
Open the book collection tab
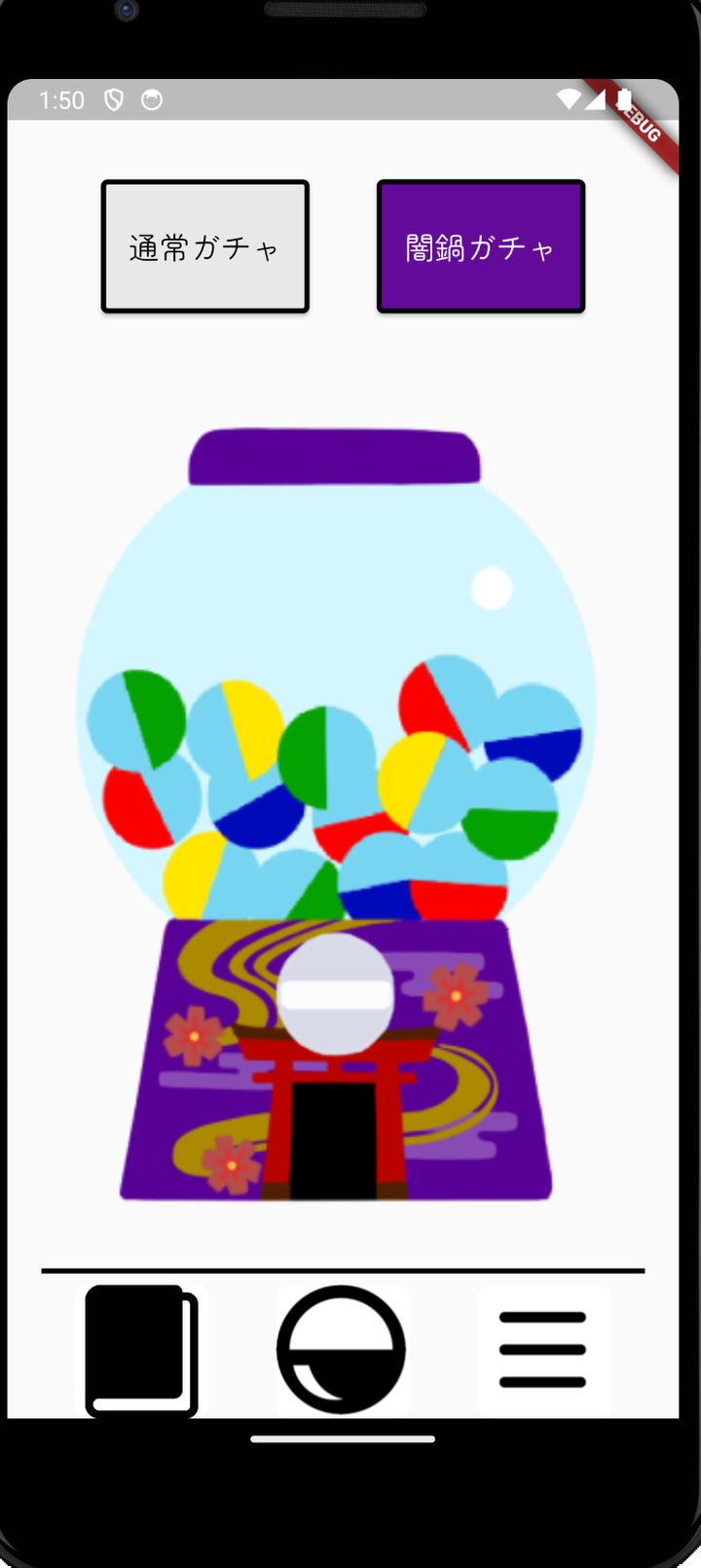pos(141,1350)
